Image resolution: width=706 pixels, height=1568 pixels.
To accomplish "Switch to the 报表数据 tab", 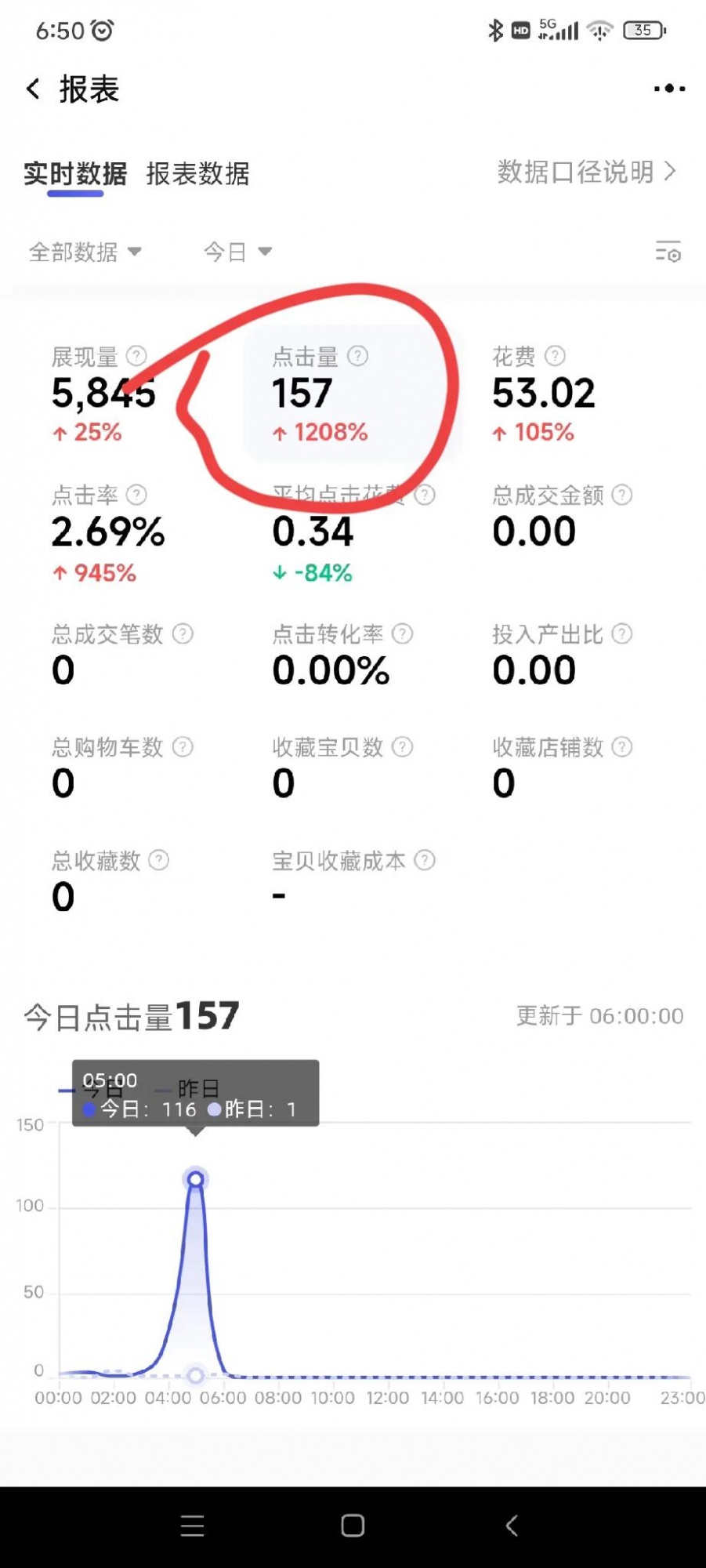I will click(x=197, y=173).
